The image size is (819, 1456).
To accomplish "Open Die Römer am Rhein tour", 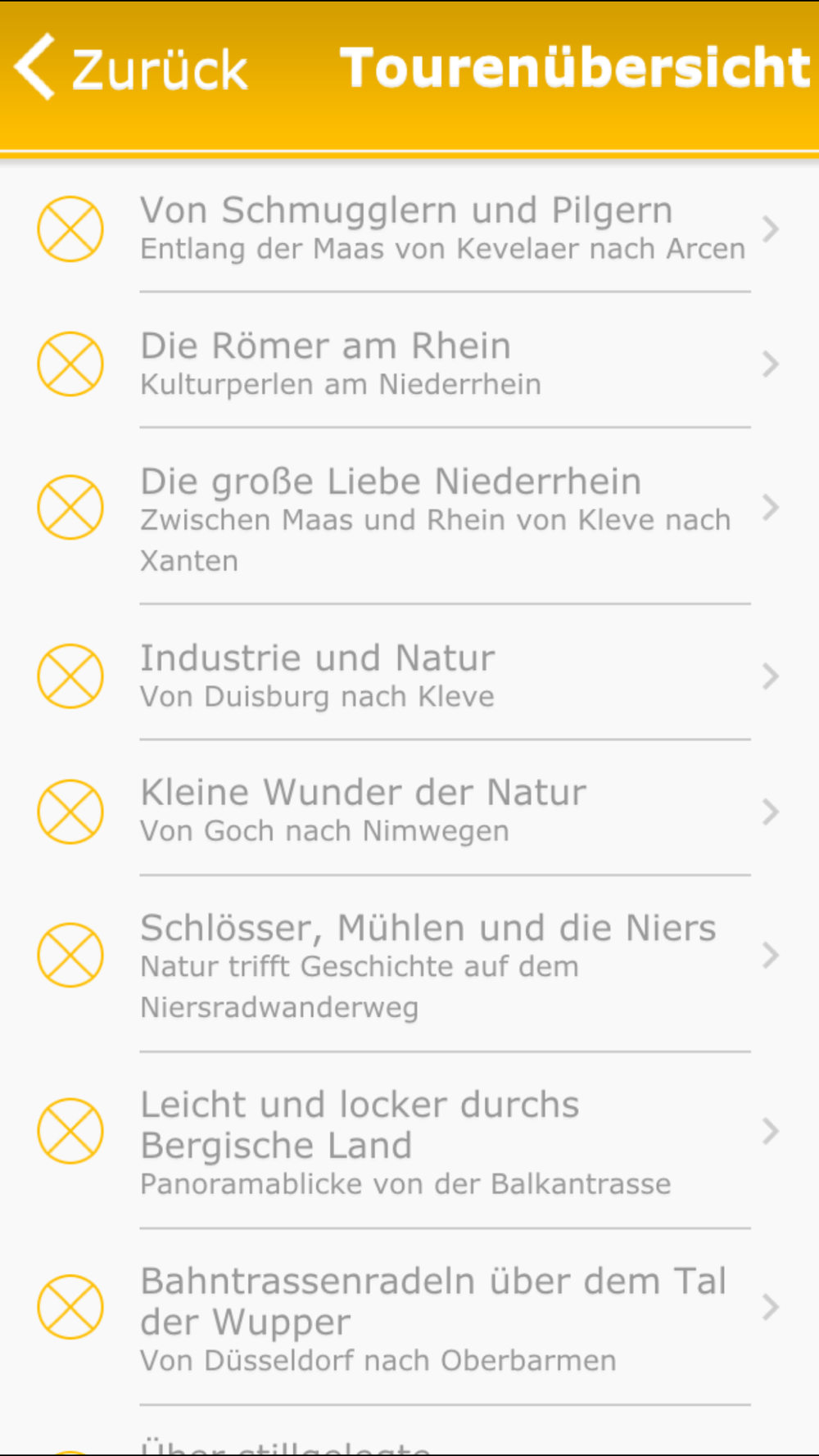I will click(x=409, y=364).
